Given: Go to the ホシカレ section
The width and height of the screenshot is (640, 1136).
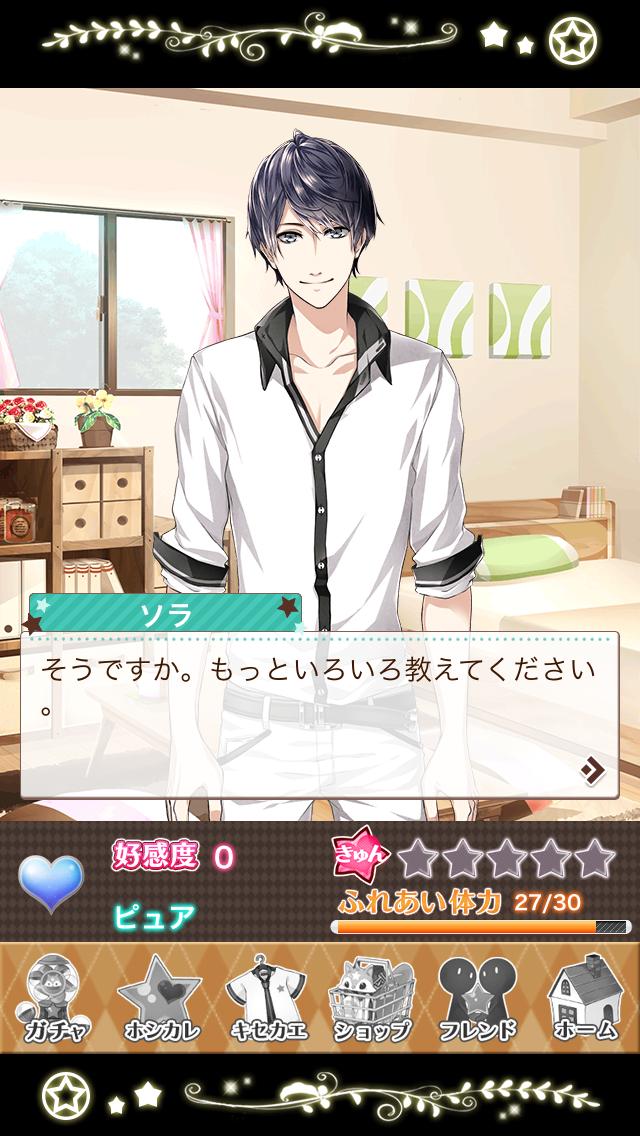Looking at the screenshot, I should (159, 998).
